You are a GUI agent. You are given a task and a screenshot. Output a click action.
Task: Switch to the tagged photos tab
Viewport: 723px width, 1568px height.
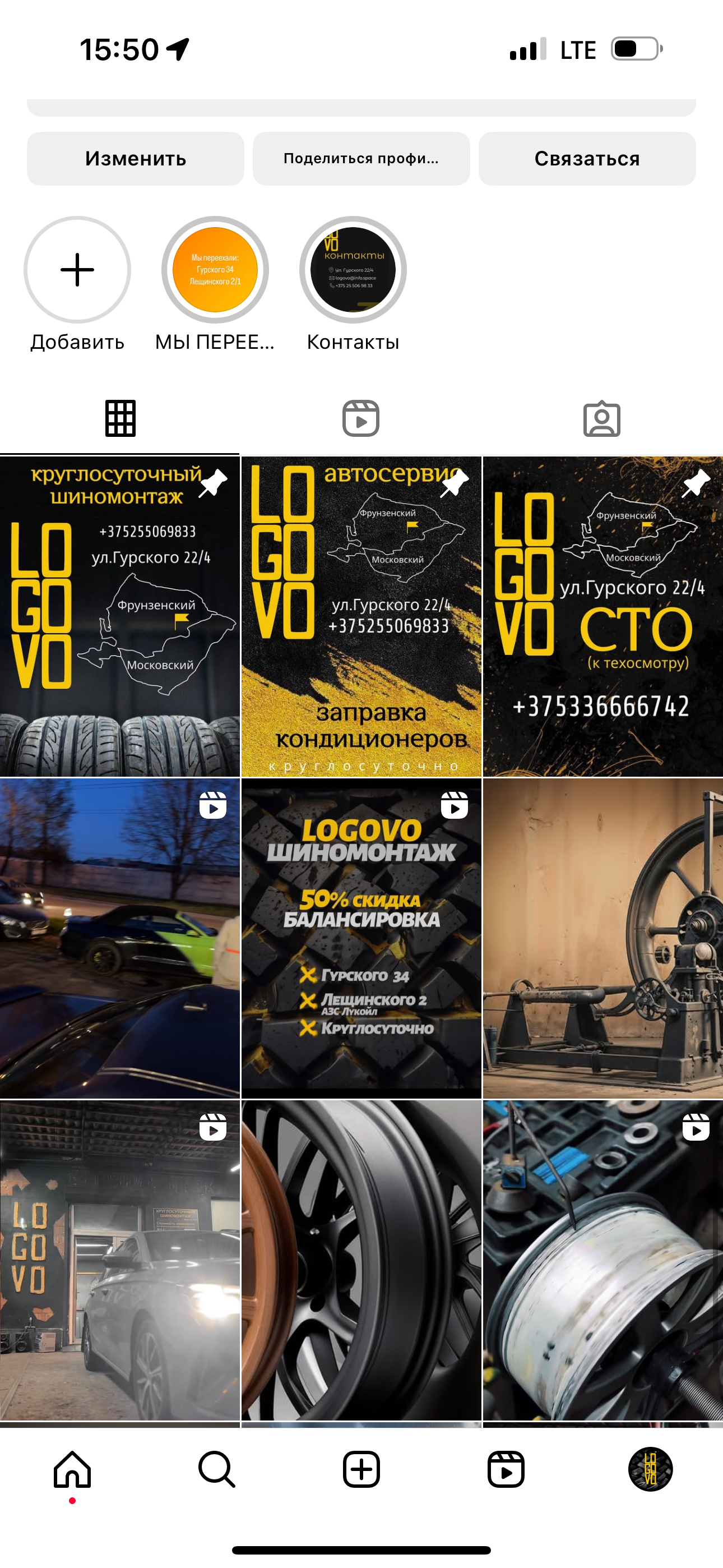602,418
